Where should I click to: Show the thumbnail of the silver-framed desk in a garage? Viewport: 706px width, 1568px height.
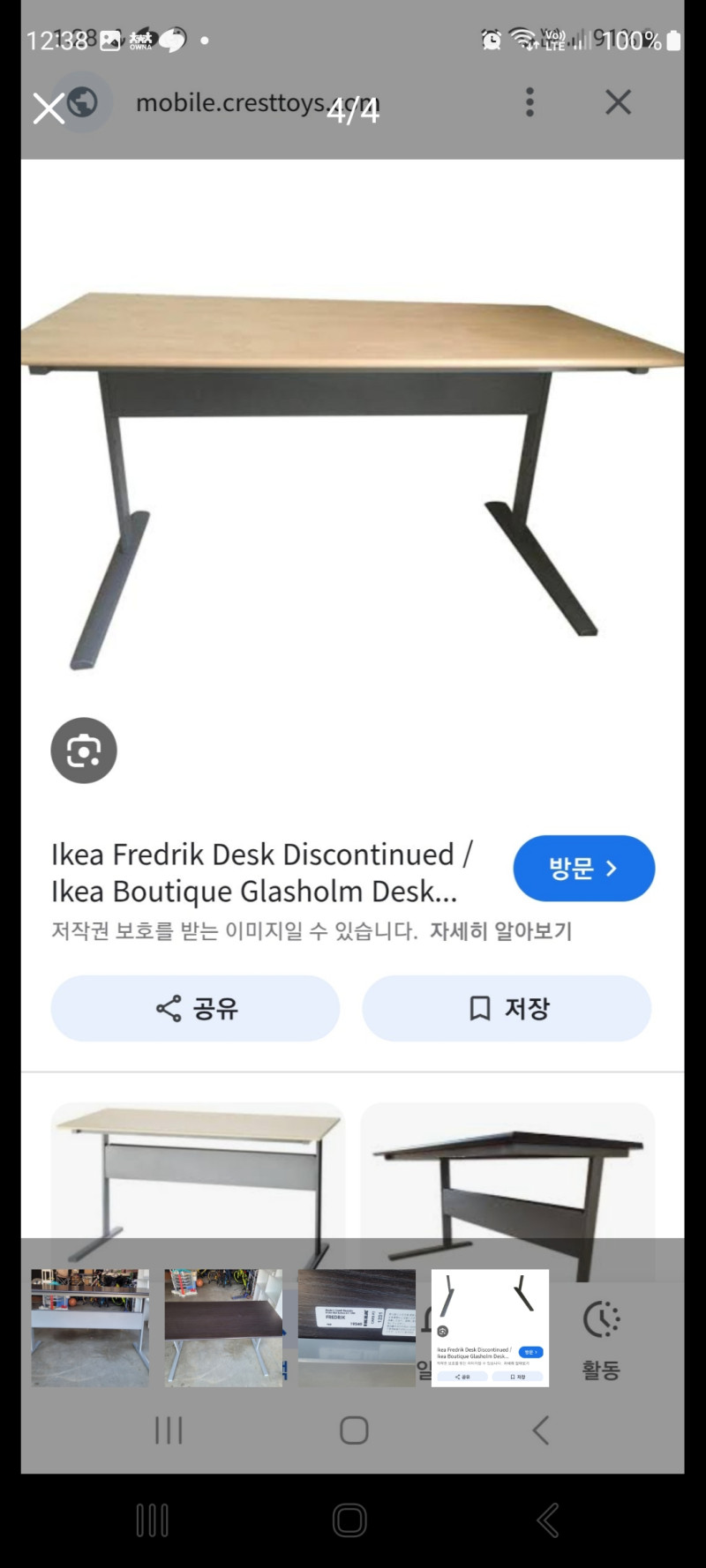coord(90,1327)
